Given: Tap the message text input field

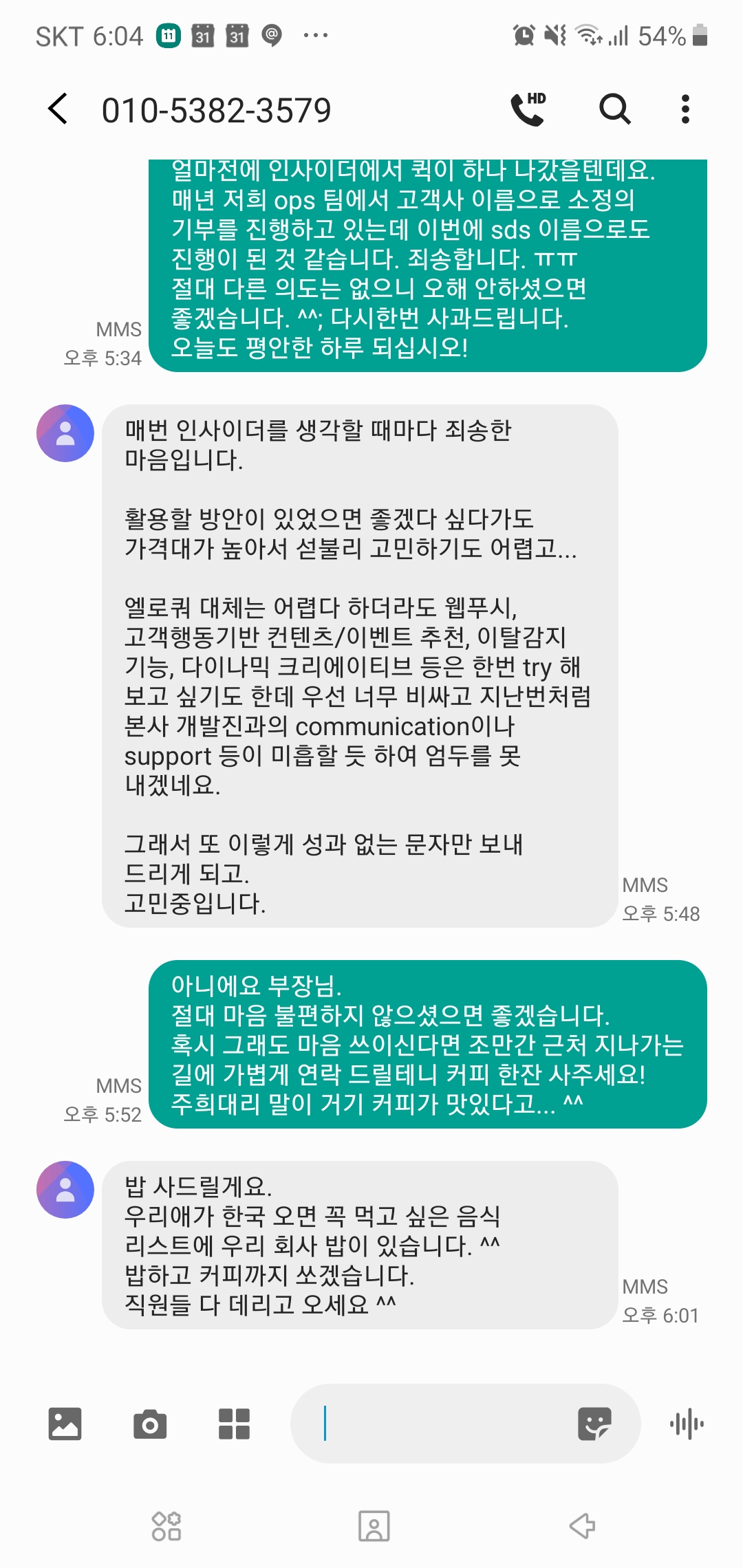Looking at the screenshot, I should pos(440,1424).
